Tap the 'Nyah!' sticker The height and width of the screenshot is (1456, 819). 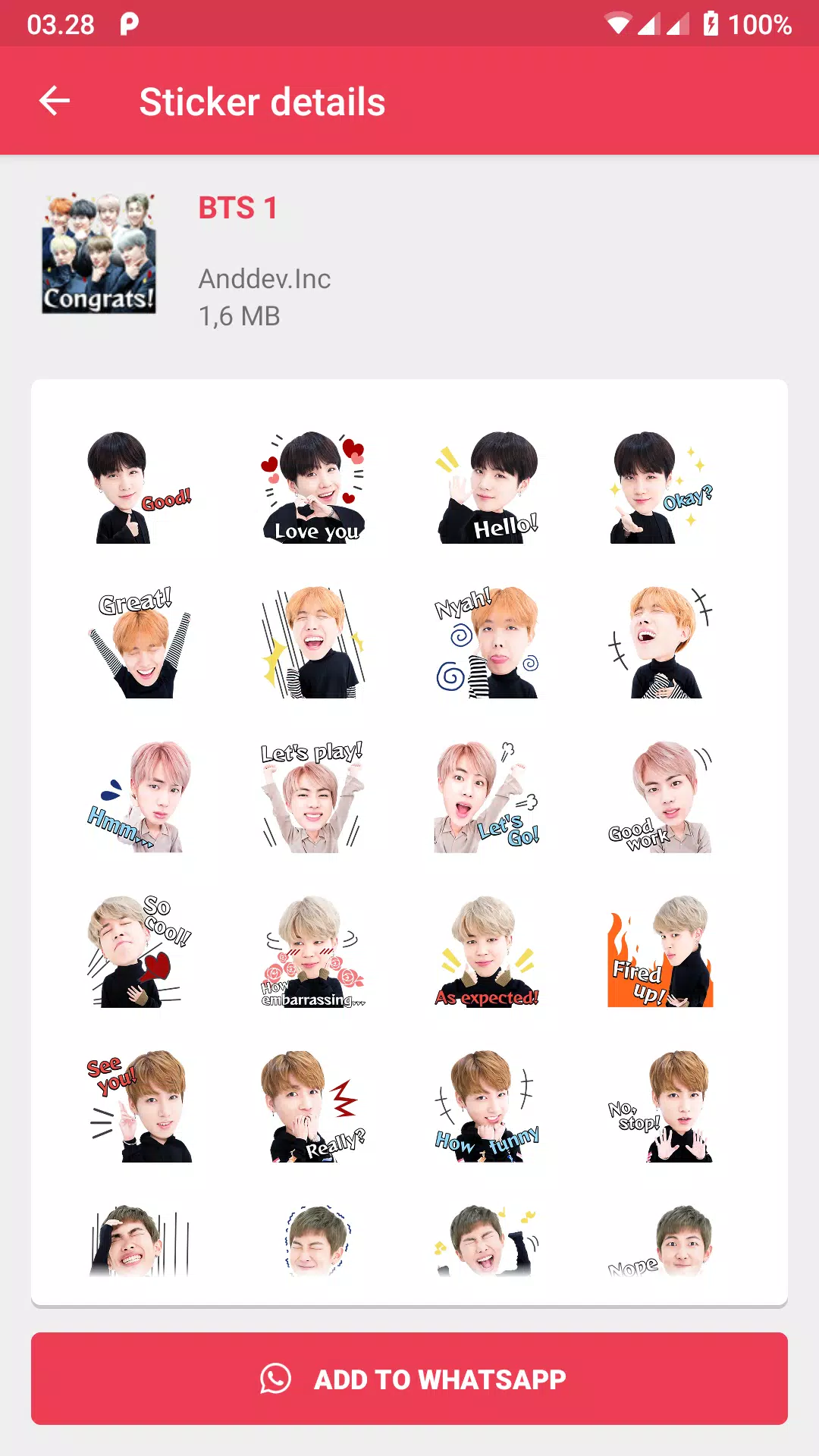coord(488,642)
